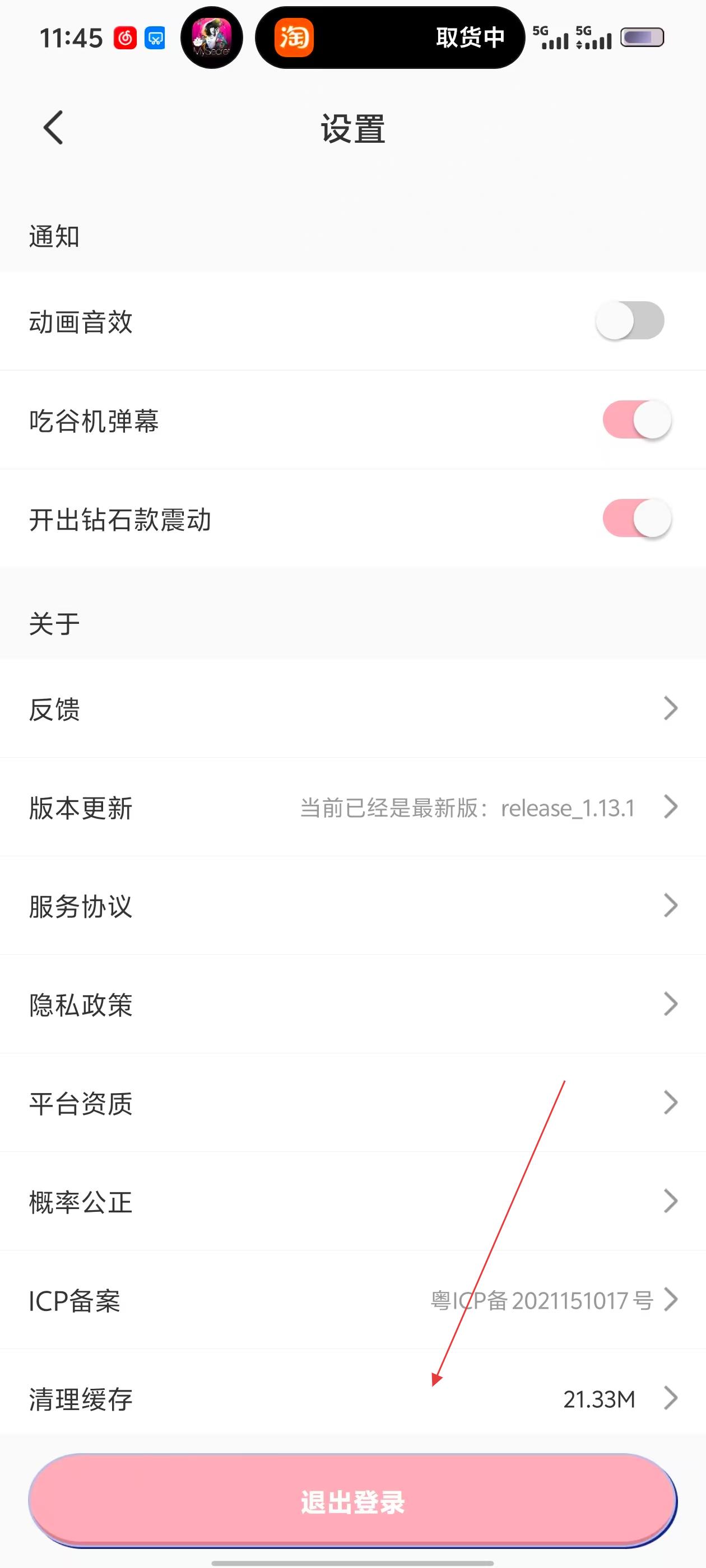Turn off 开出钻石款震动 switch
Image resolution: width=706 pixels, height=1568 pixels.
point(637,519)
